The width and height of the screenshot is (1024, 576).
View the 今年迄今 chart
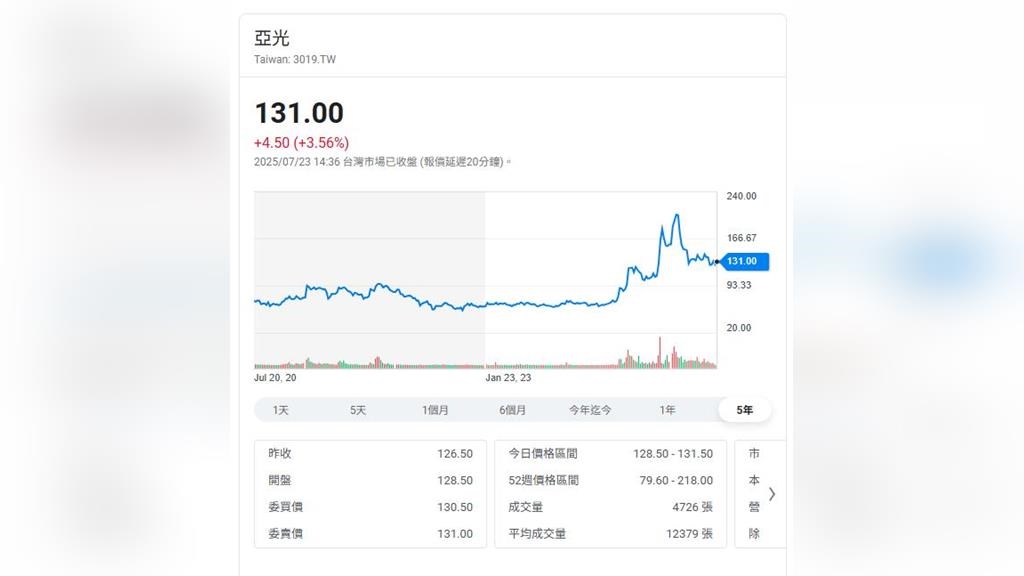[x=590, y=410]
